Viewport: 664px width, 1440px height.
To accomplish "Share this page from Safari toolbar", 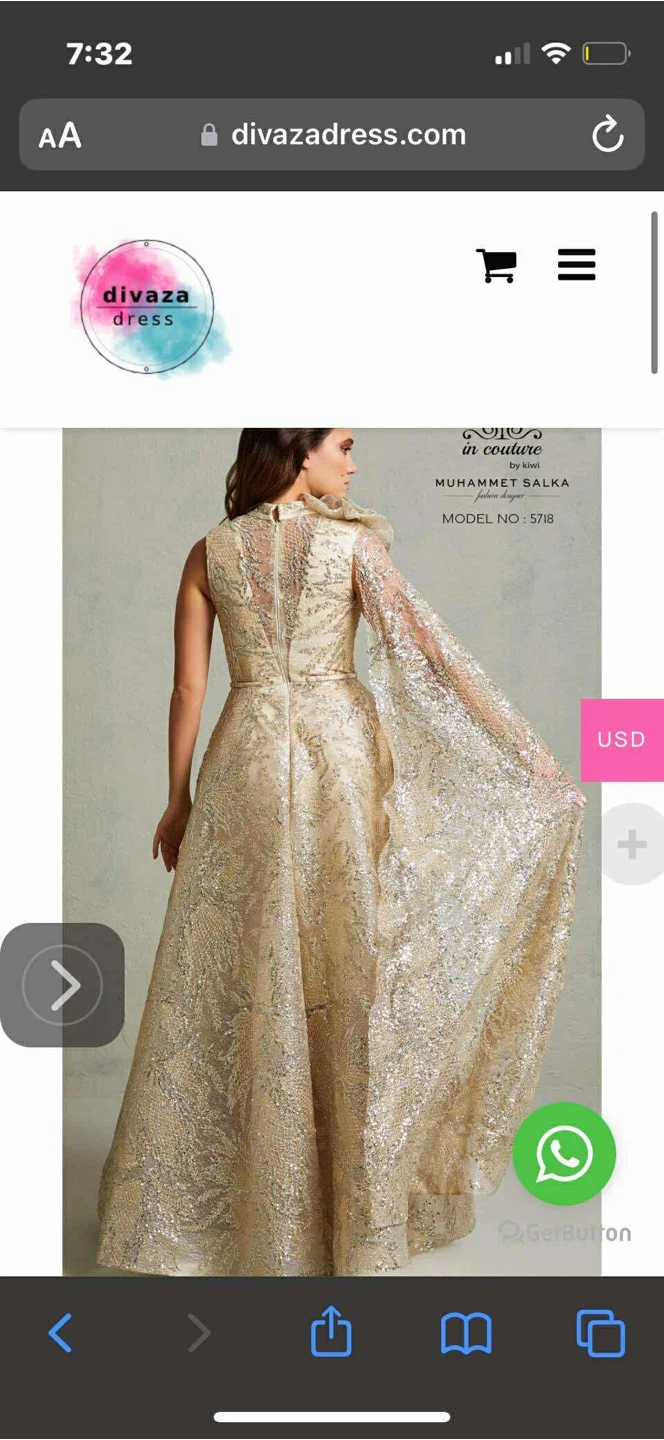I will [x=331, y=1333].
